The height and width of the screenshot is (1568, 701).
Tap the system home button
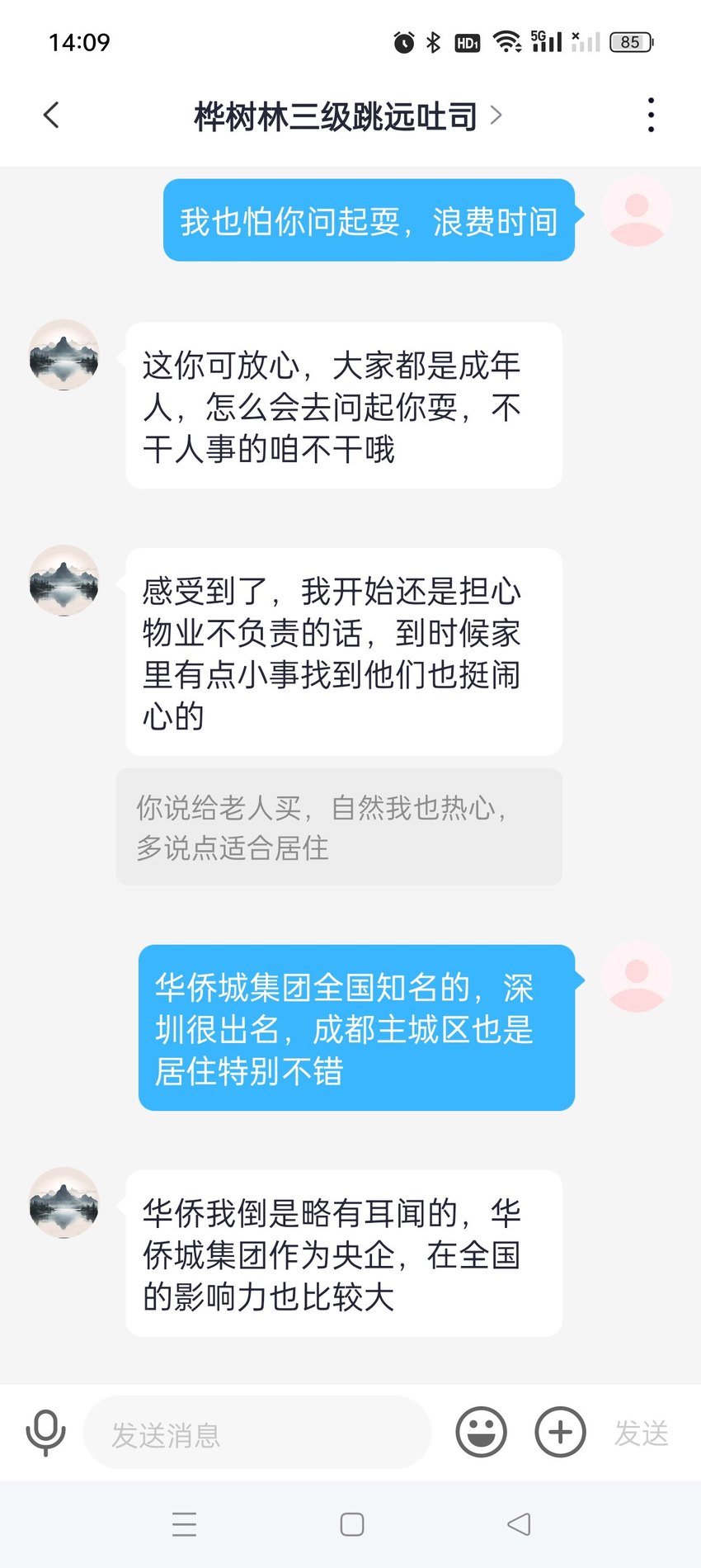point(352,1524)
